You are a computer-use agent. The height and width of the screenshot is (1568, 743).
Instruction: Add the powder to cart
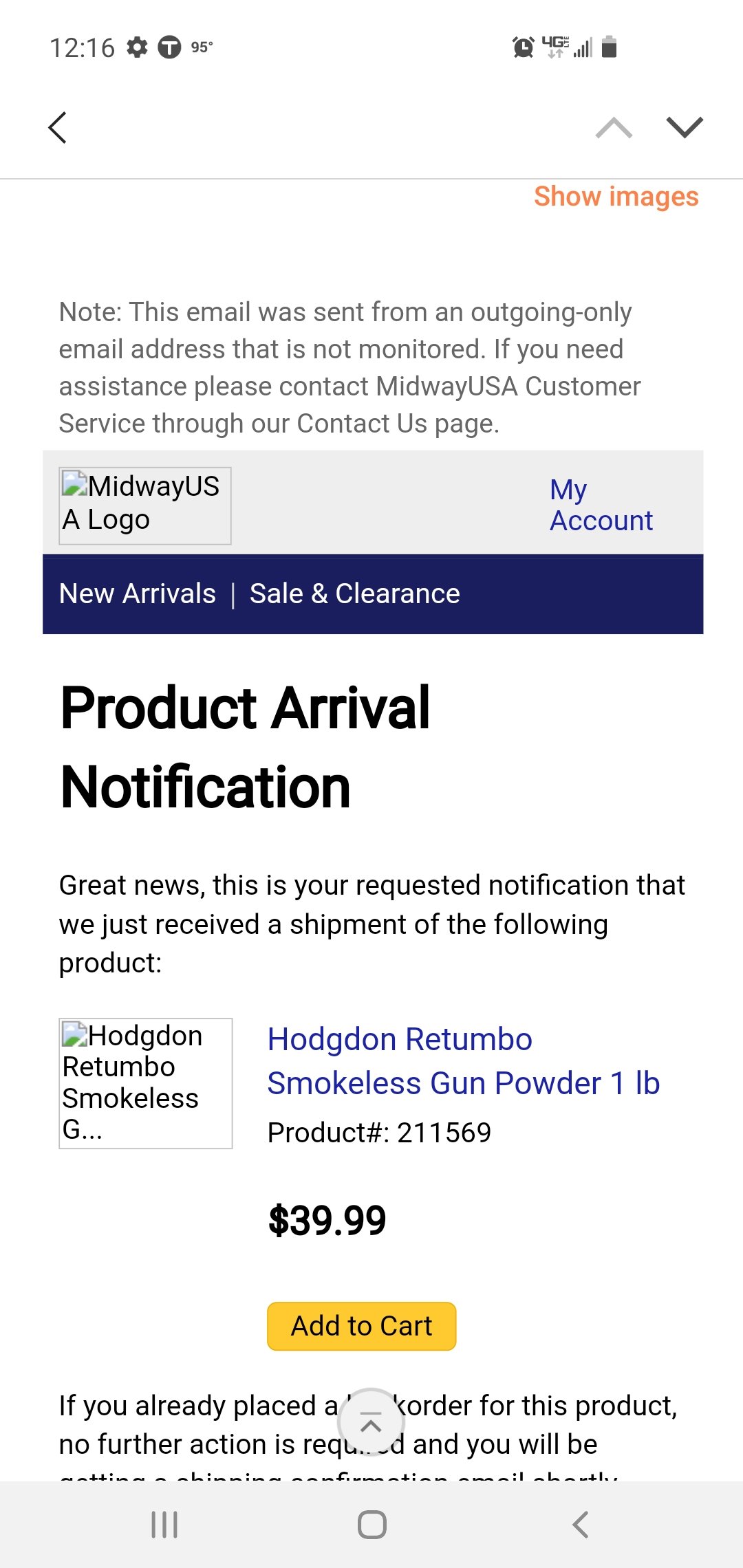tap(362, 1326)
